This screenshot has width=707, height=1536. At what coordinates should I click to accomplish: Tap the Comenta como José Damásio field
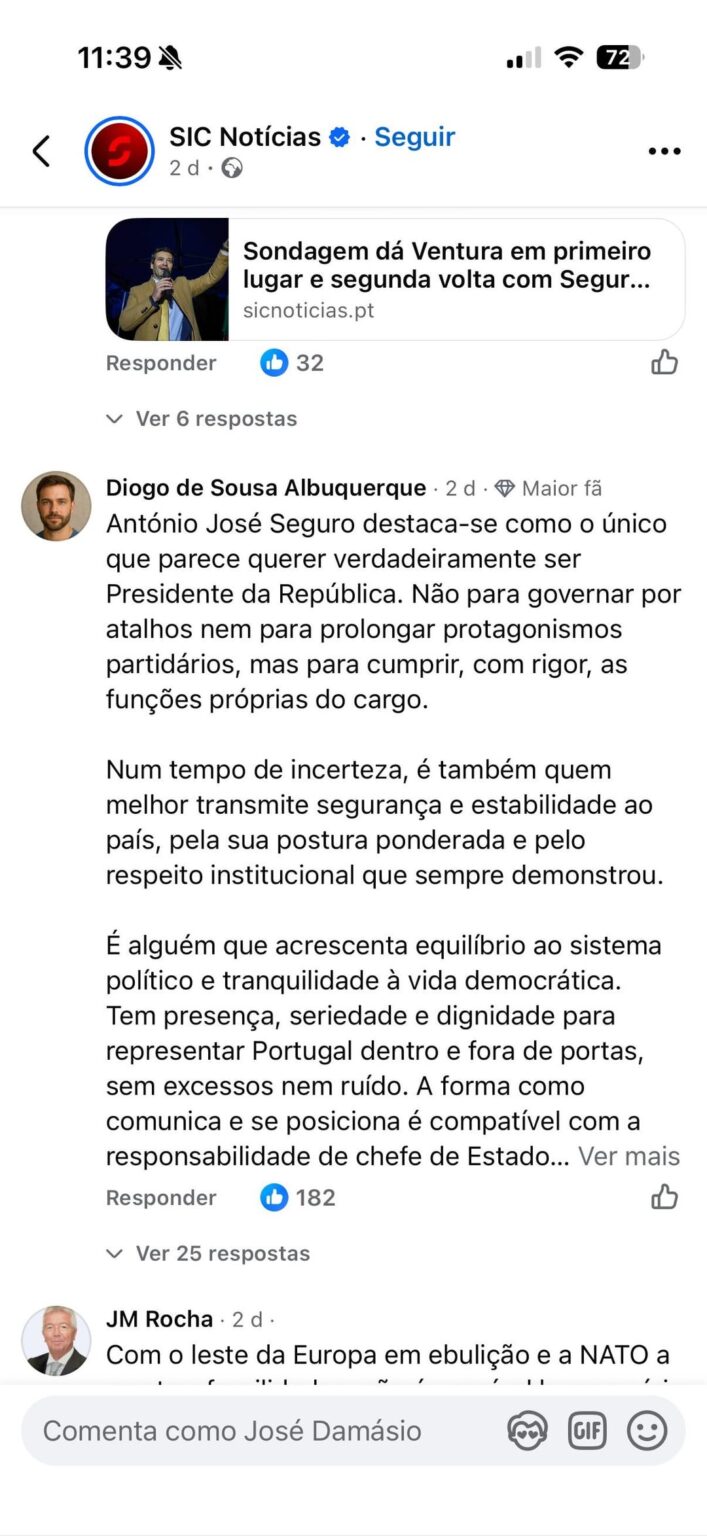point(232,1430)
